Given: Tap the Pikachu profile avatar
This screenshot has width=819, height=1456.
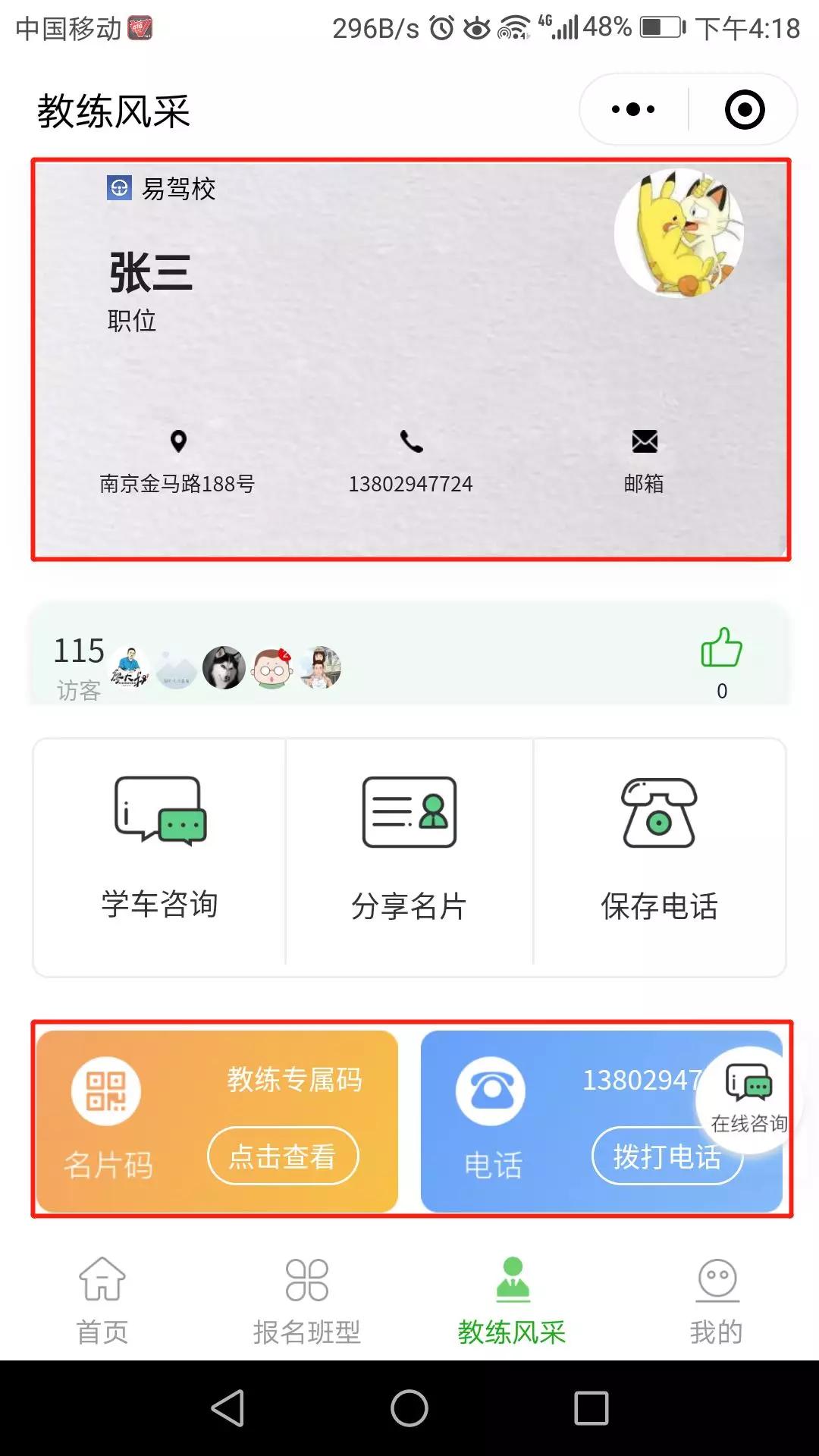Looking at the screenshot, I should pos(679,233).
